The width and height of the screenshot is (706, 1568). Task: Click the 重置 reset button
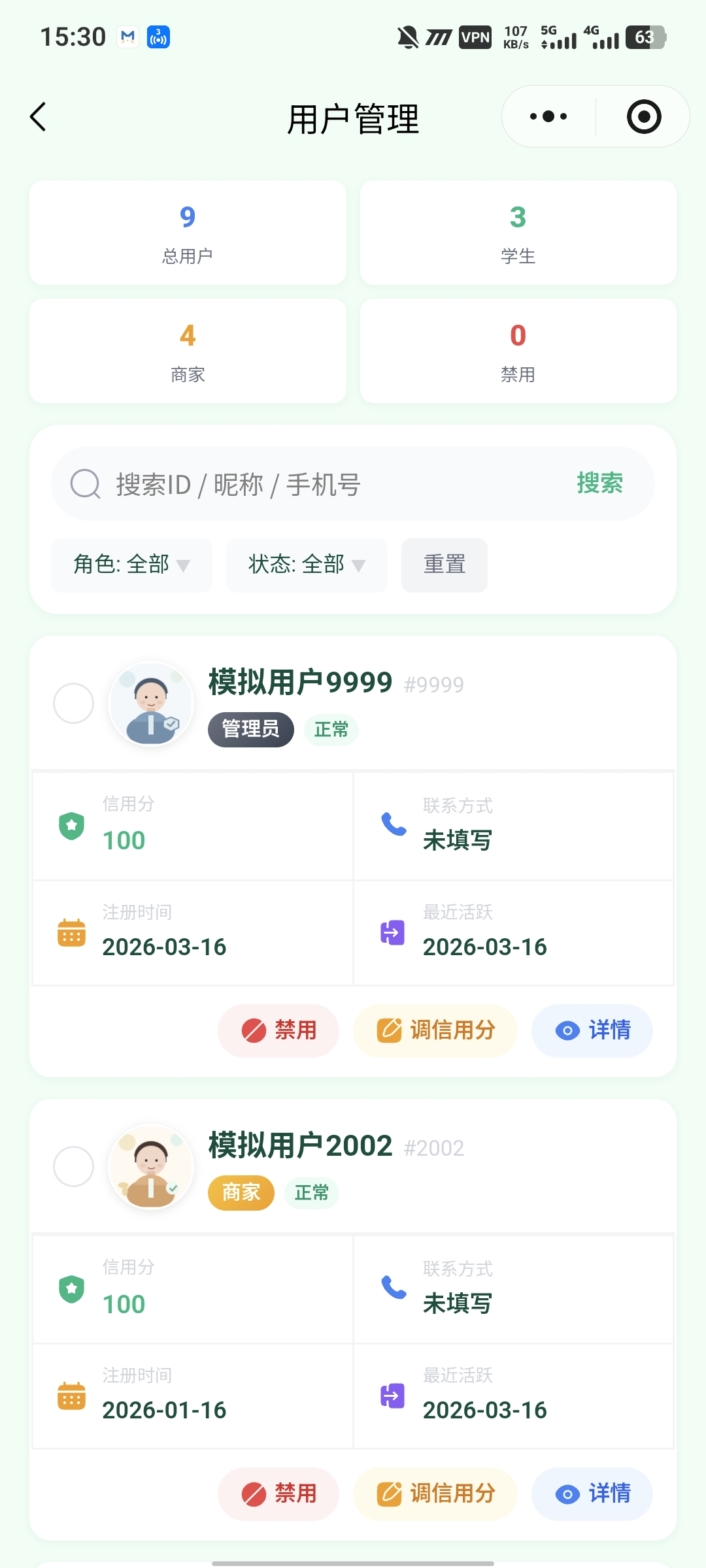pos(444,564)
